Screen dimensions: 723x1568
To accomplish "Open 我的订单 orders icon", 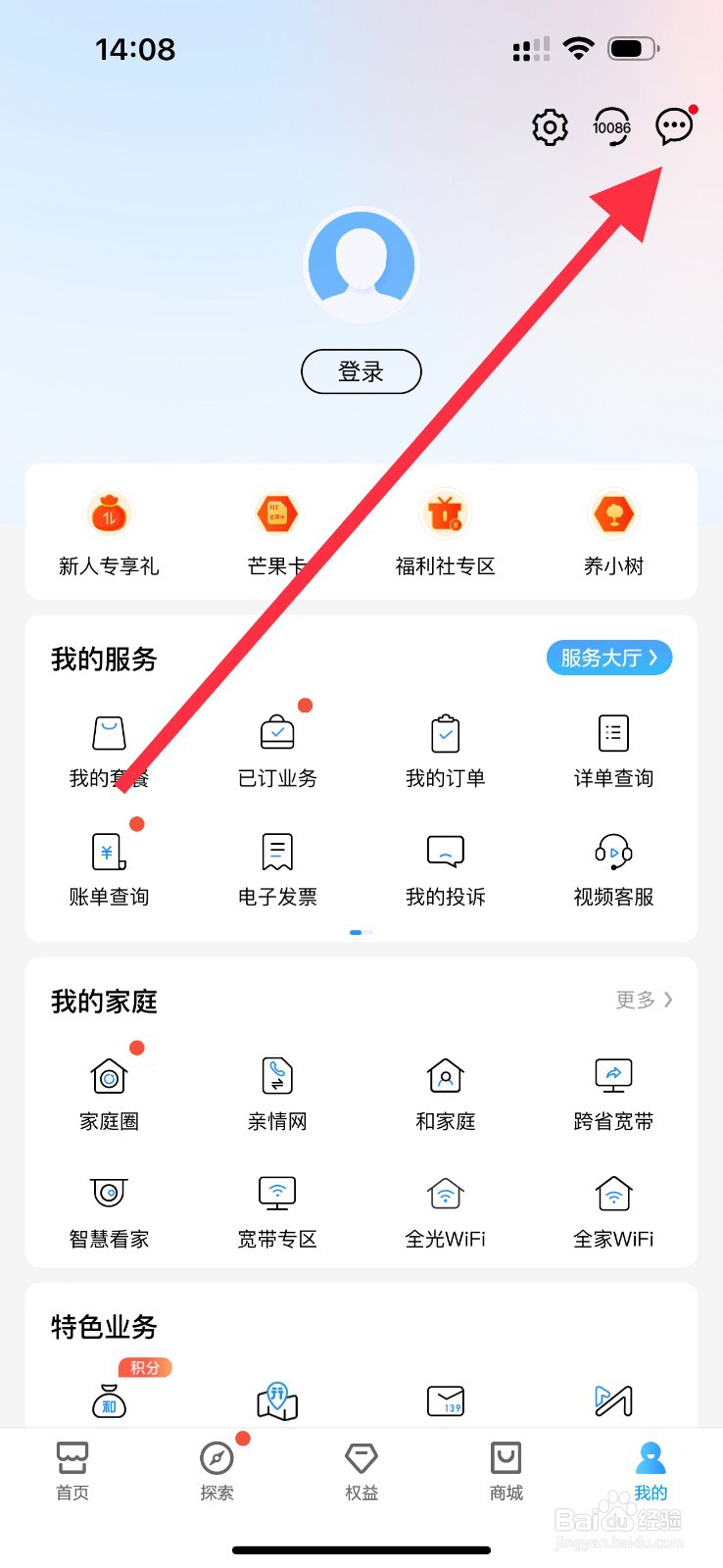I will (x=445, y=732).
